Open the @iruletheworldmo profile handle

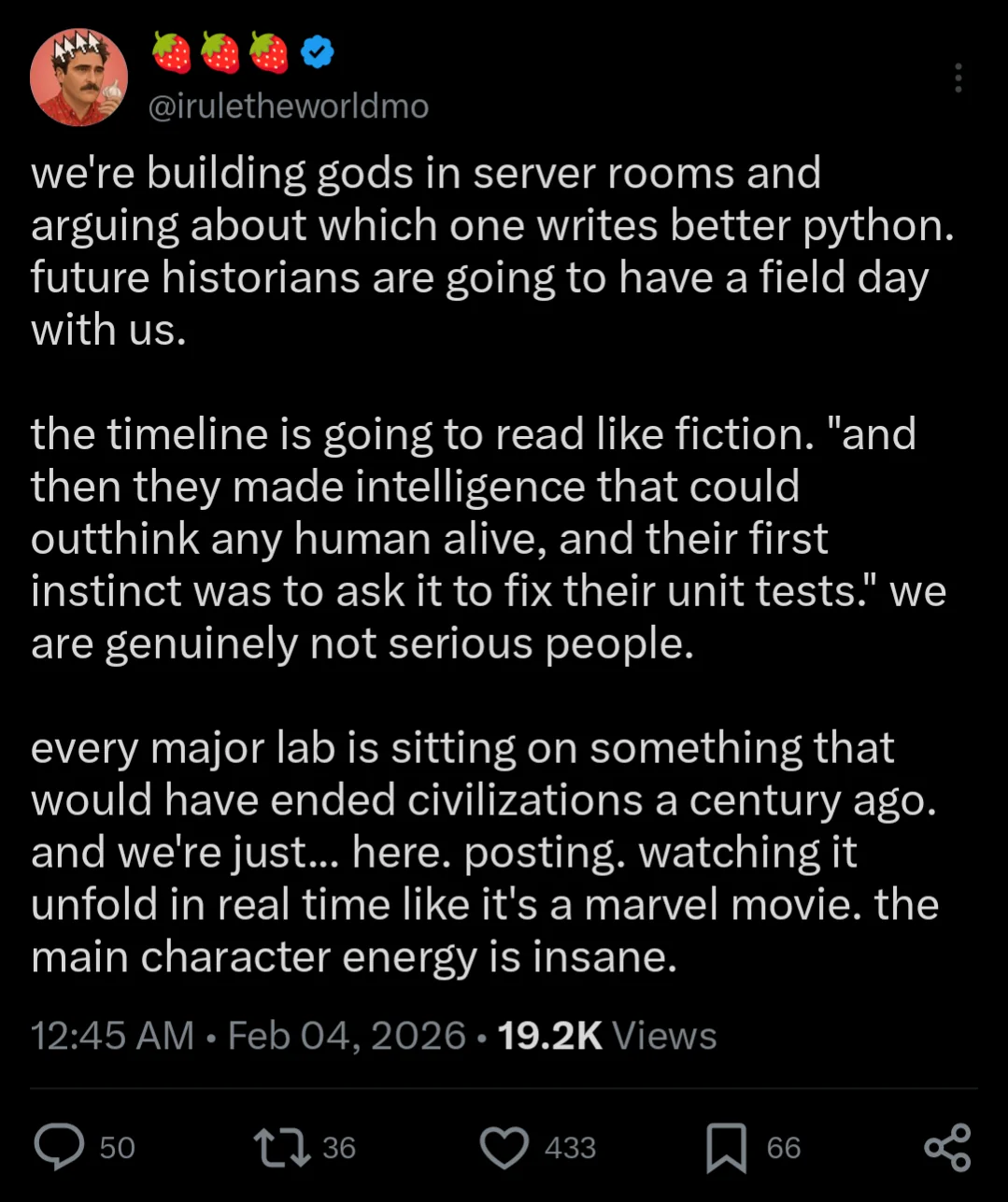click(289, 106)
